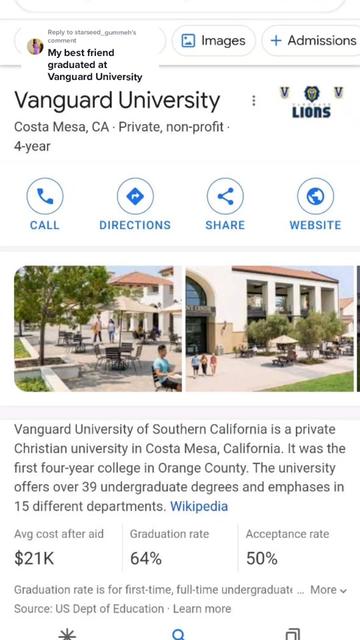Expand the More graduation rate details
This screenshot has height=640, width=360.
[329, 590]
